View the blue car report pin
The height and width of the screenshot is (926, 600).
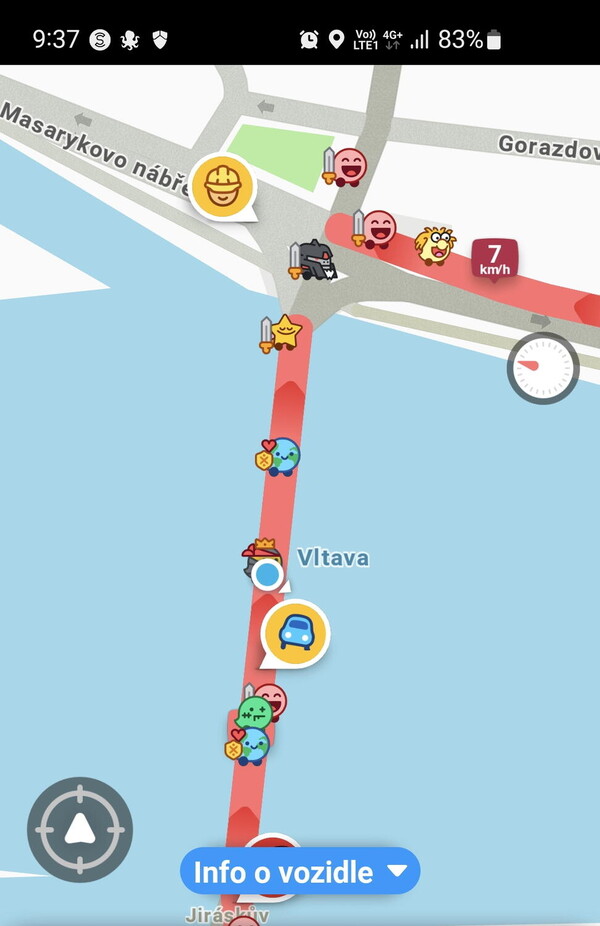(295, 632)
